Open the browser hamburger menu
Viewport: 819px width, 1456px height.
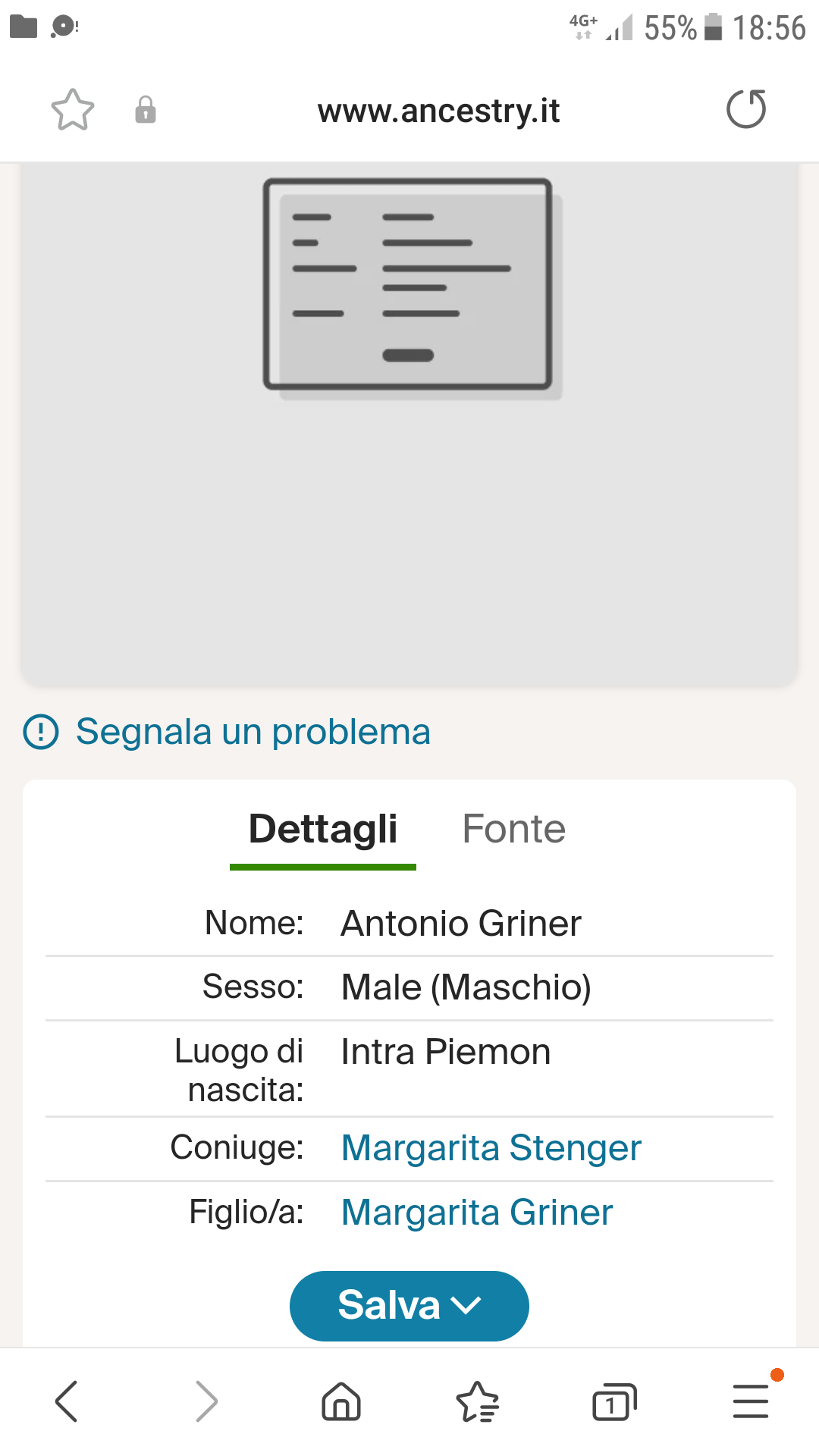[x=751, y=1401]
